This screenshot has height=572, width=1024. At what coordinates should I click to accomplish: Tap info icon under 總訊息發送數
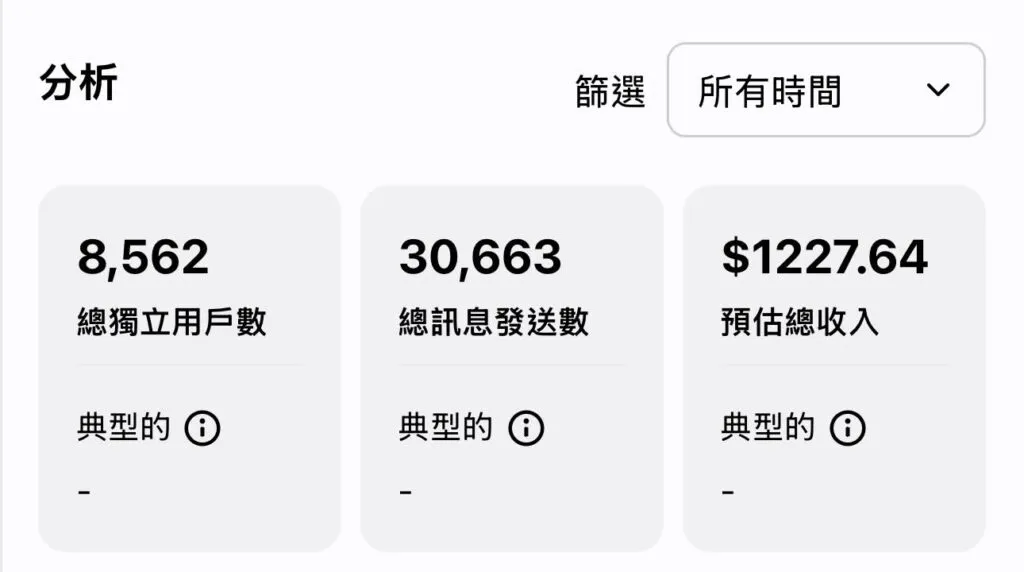pos(526,429)
